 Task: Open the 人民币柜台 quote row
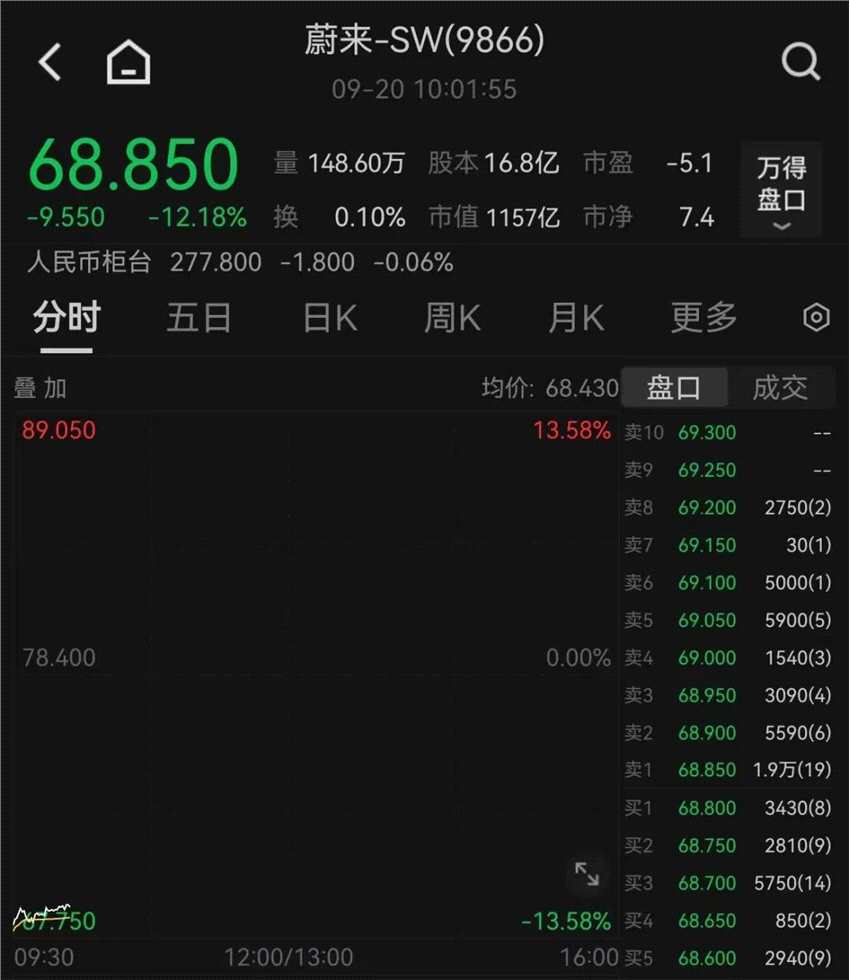pos(240,263)
